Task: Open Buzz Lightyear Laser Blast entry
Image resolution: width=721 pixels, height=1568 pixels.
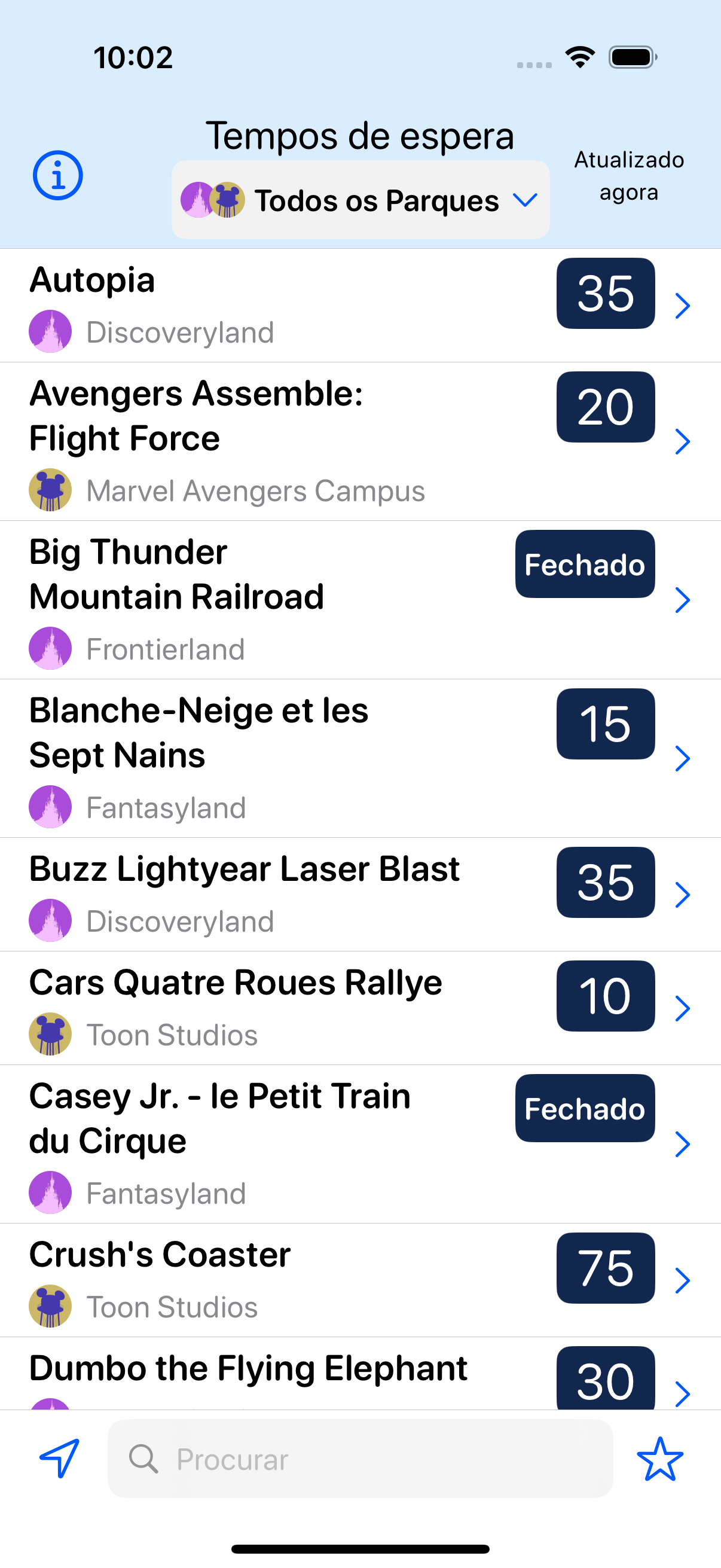Action: [360, 894]
